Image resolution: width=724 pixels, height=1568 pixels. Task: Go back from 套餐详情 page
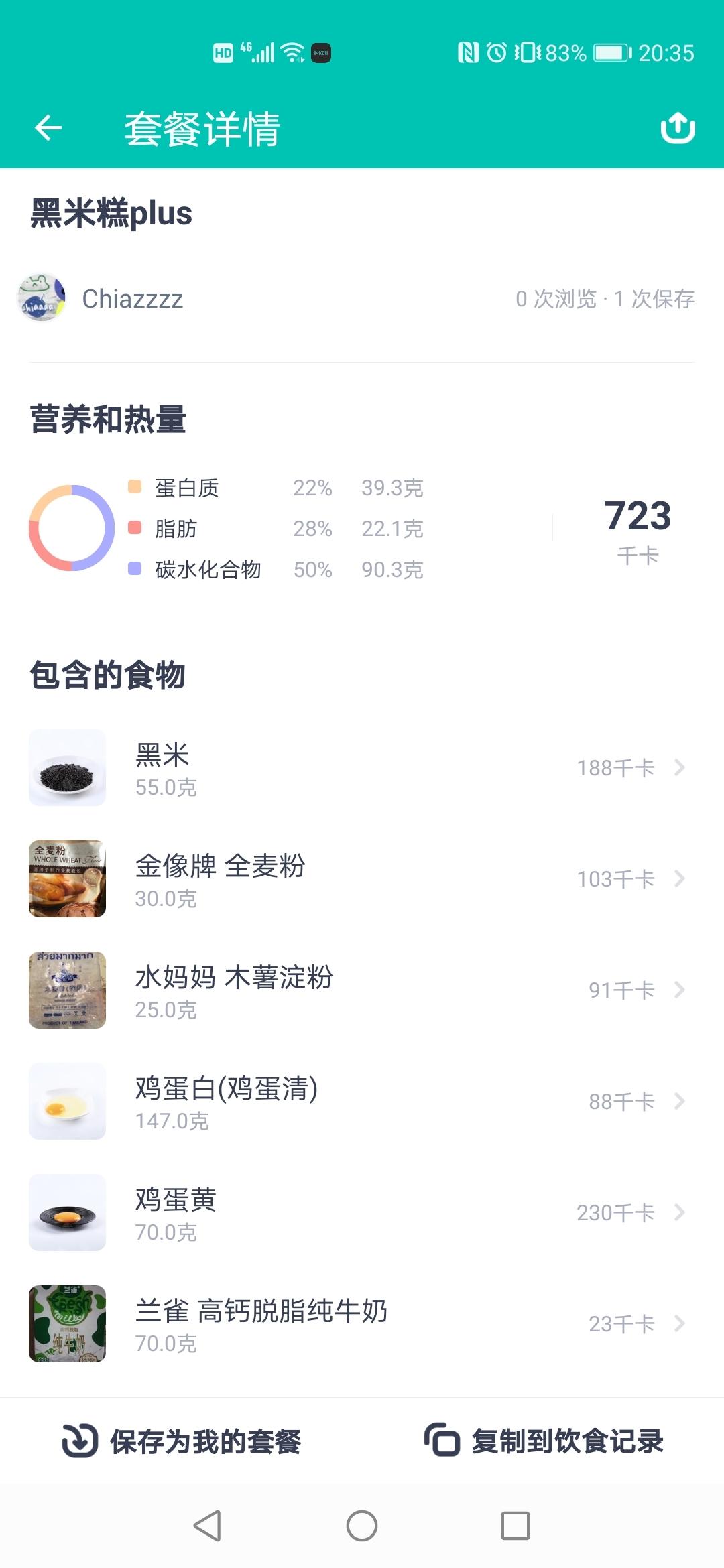click(x=48, y=128)
